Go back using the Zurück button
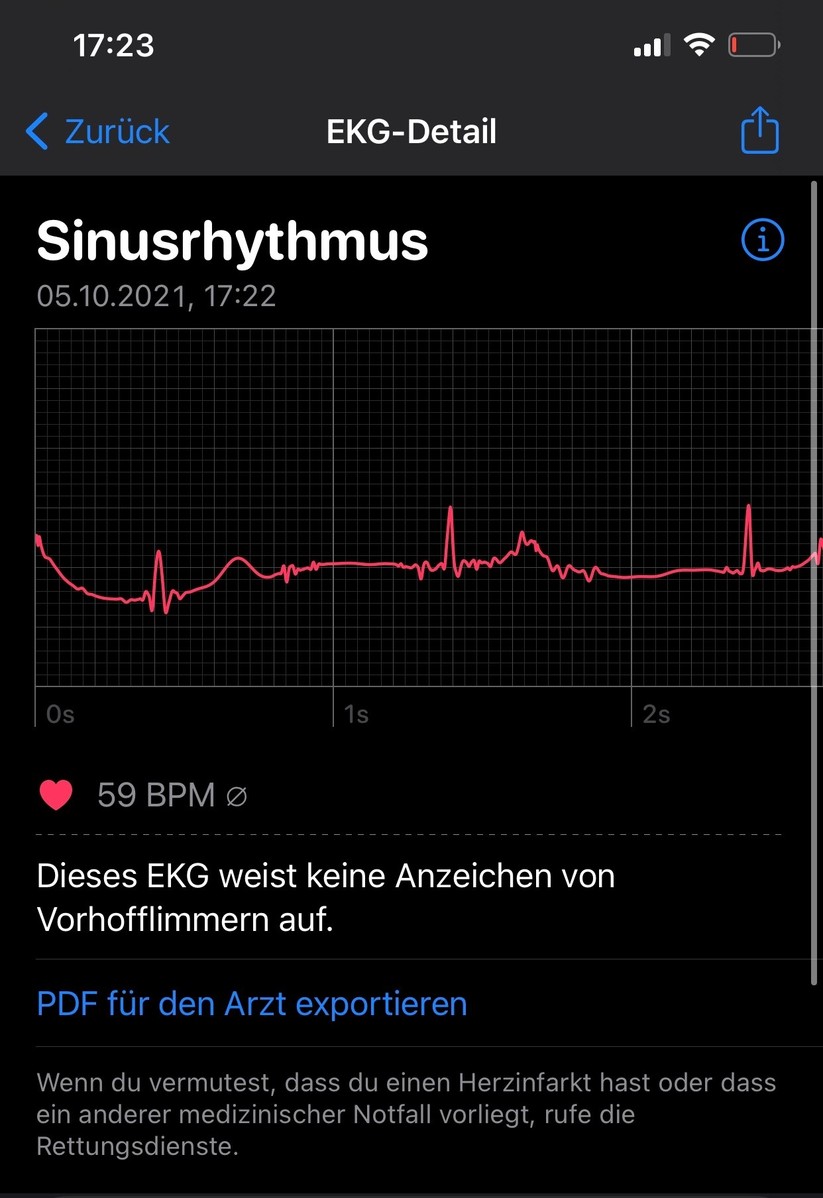The height and width of the screenshot is (1198, 823). [x=113, y=131]
